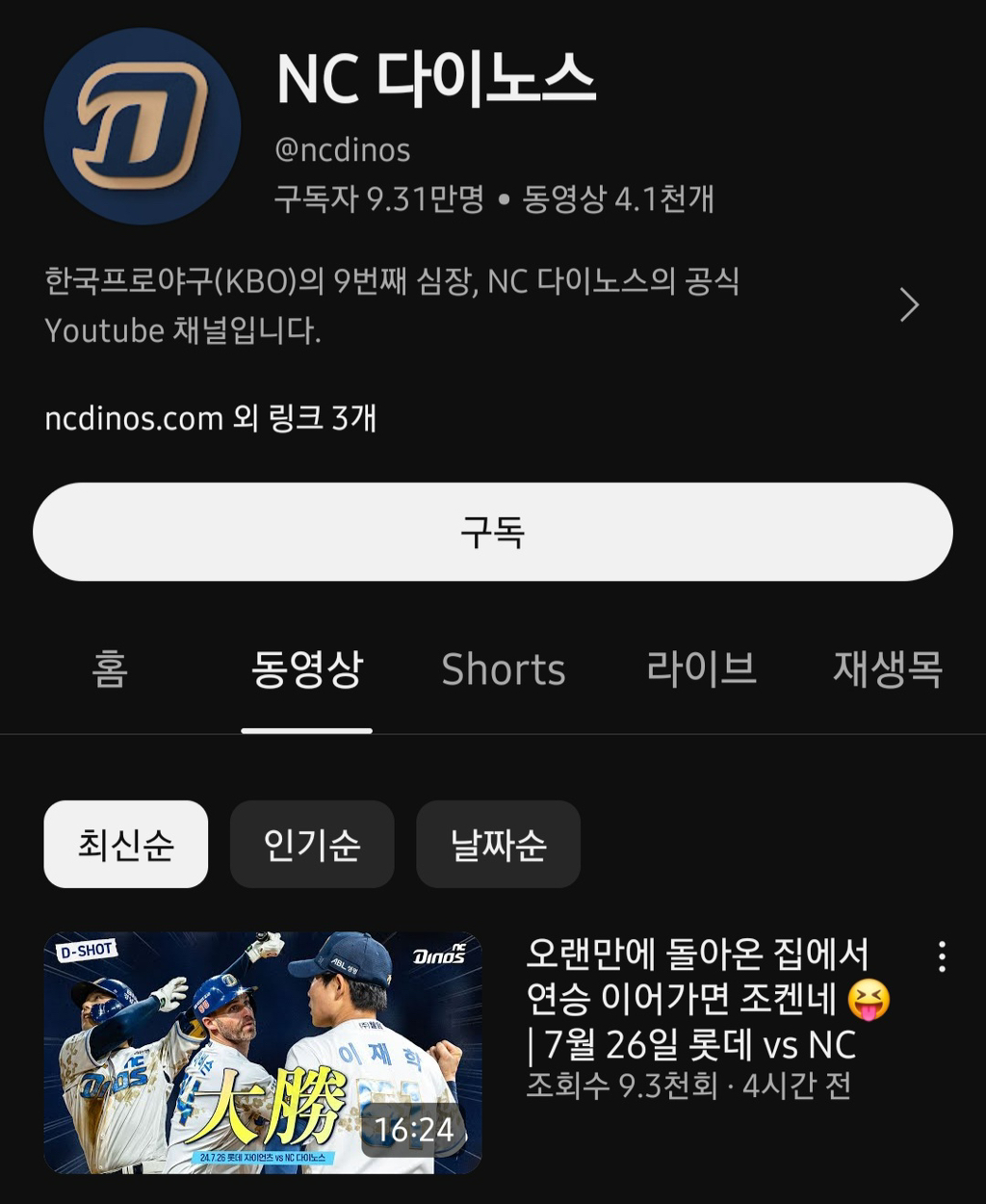Switch to the 홈 tab

[110, 669]
